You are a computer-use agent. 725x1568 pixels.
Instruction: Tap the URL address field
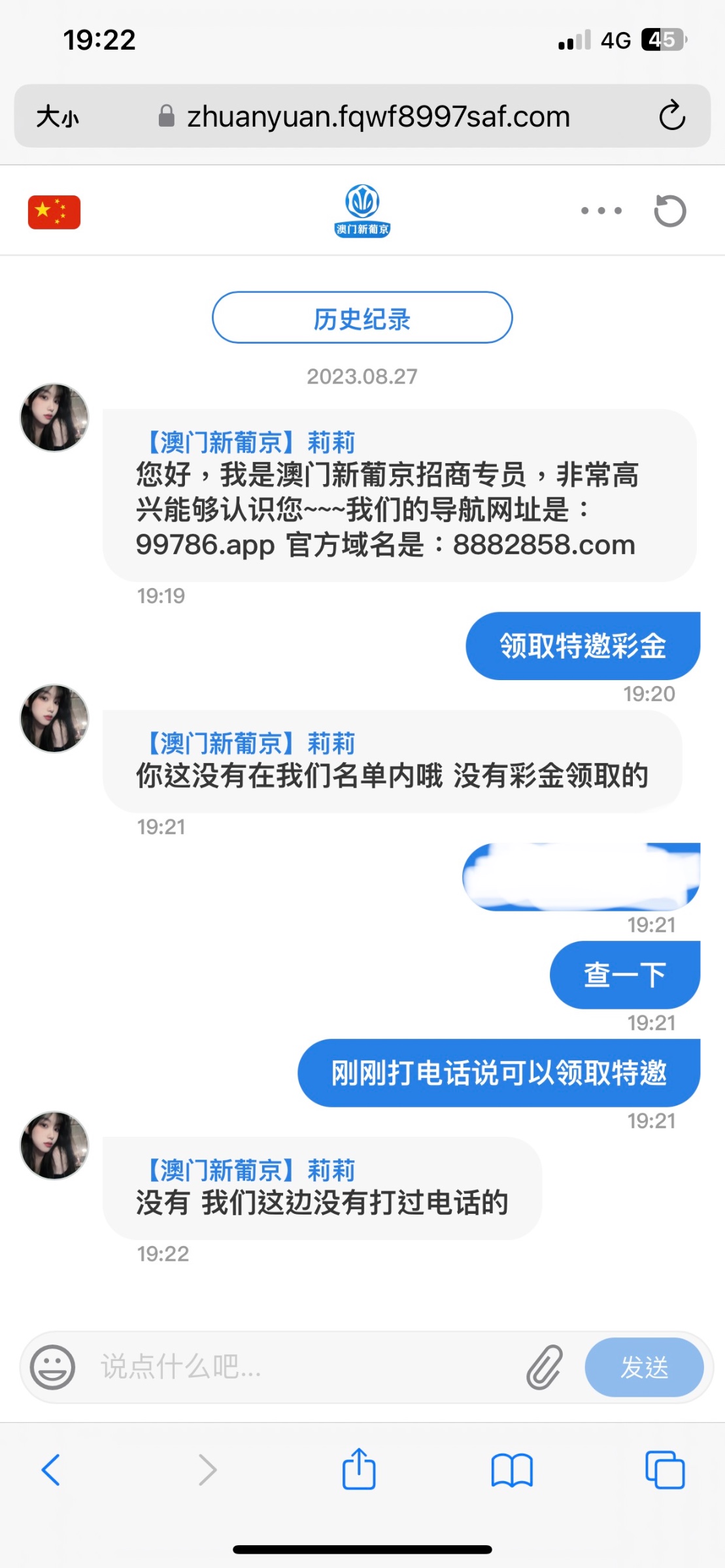pyautogui.click(x=378, y=117)
